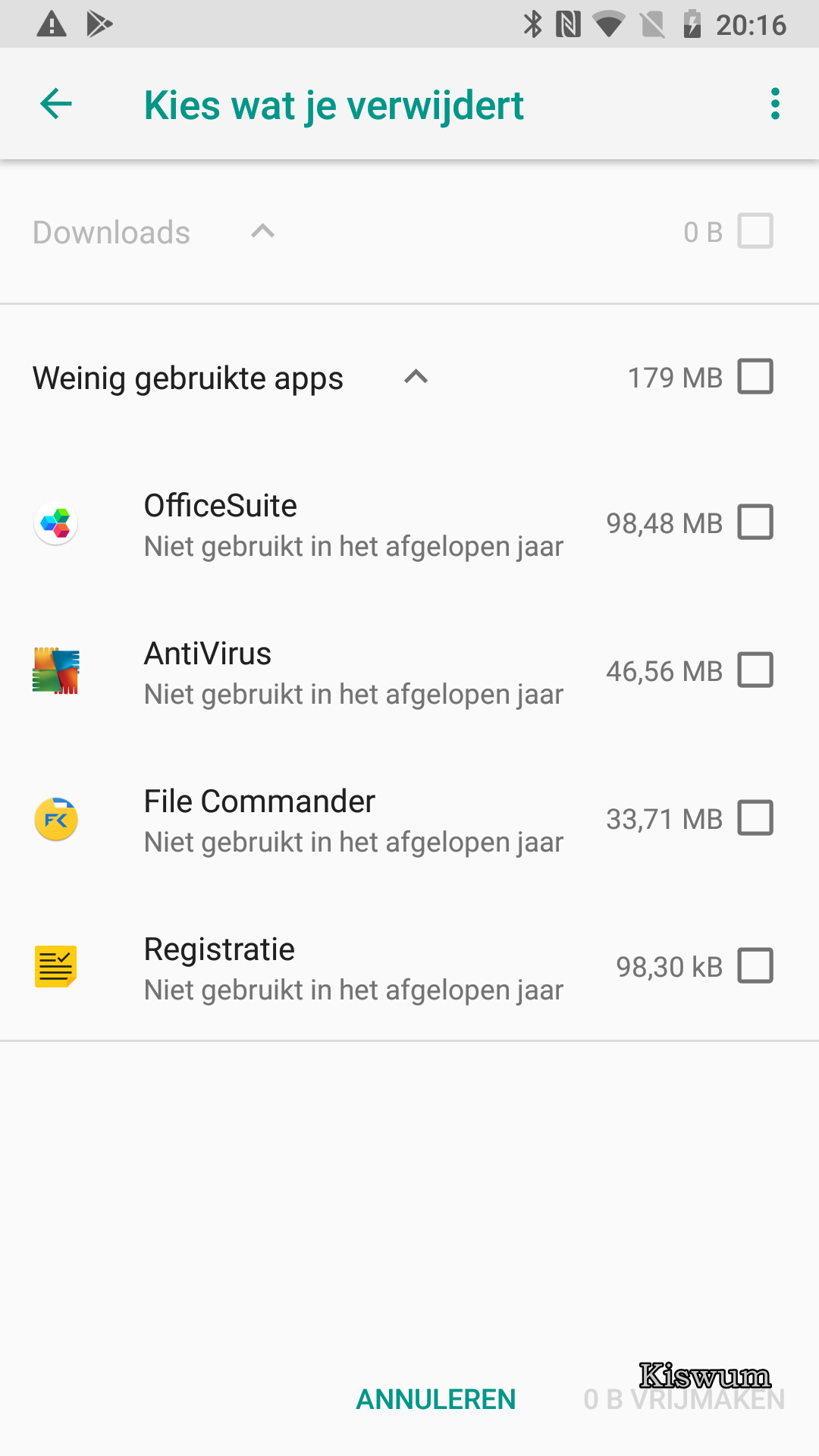
Task: Open the three-dot overflow menu
Action: 775,104
